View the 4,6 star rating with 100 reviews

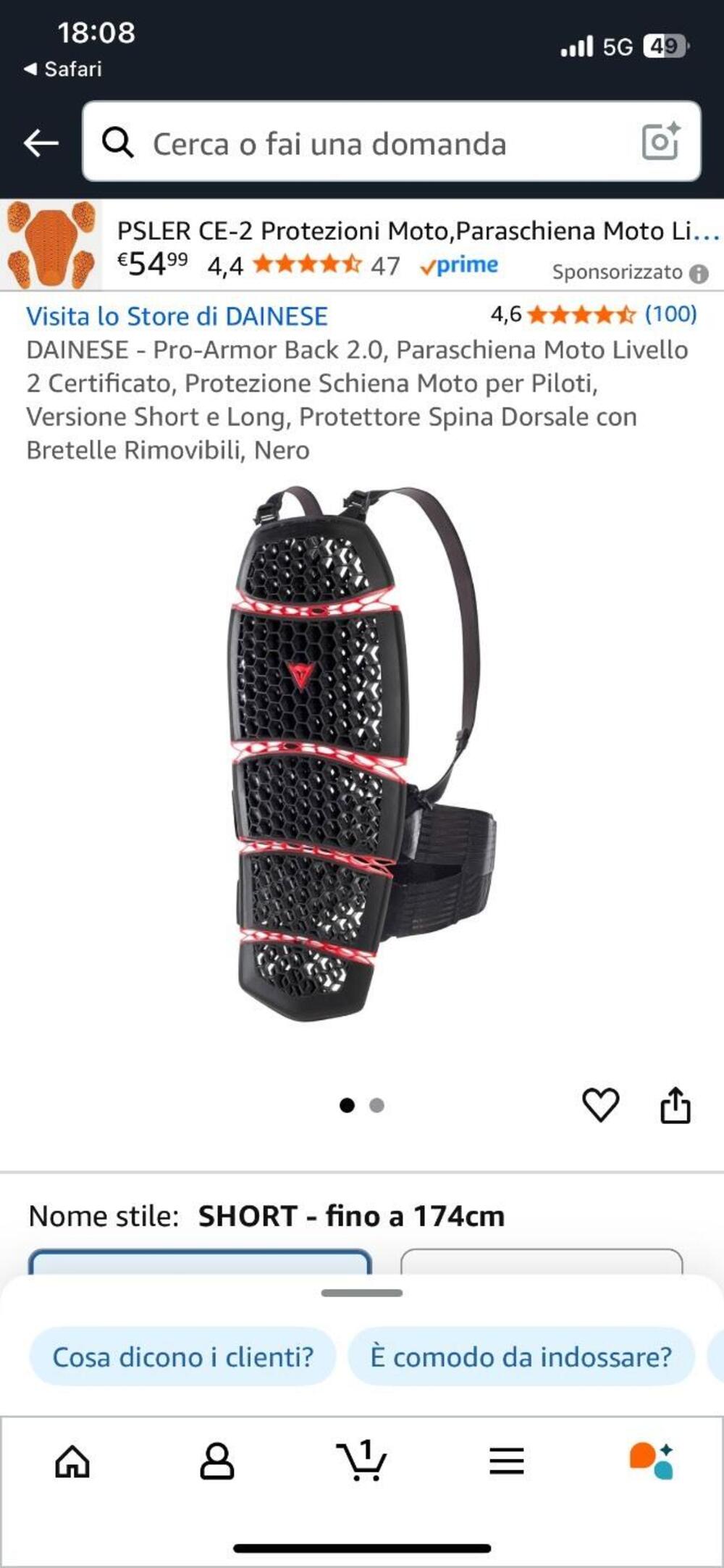coord(594,314)
